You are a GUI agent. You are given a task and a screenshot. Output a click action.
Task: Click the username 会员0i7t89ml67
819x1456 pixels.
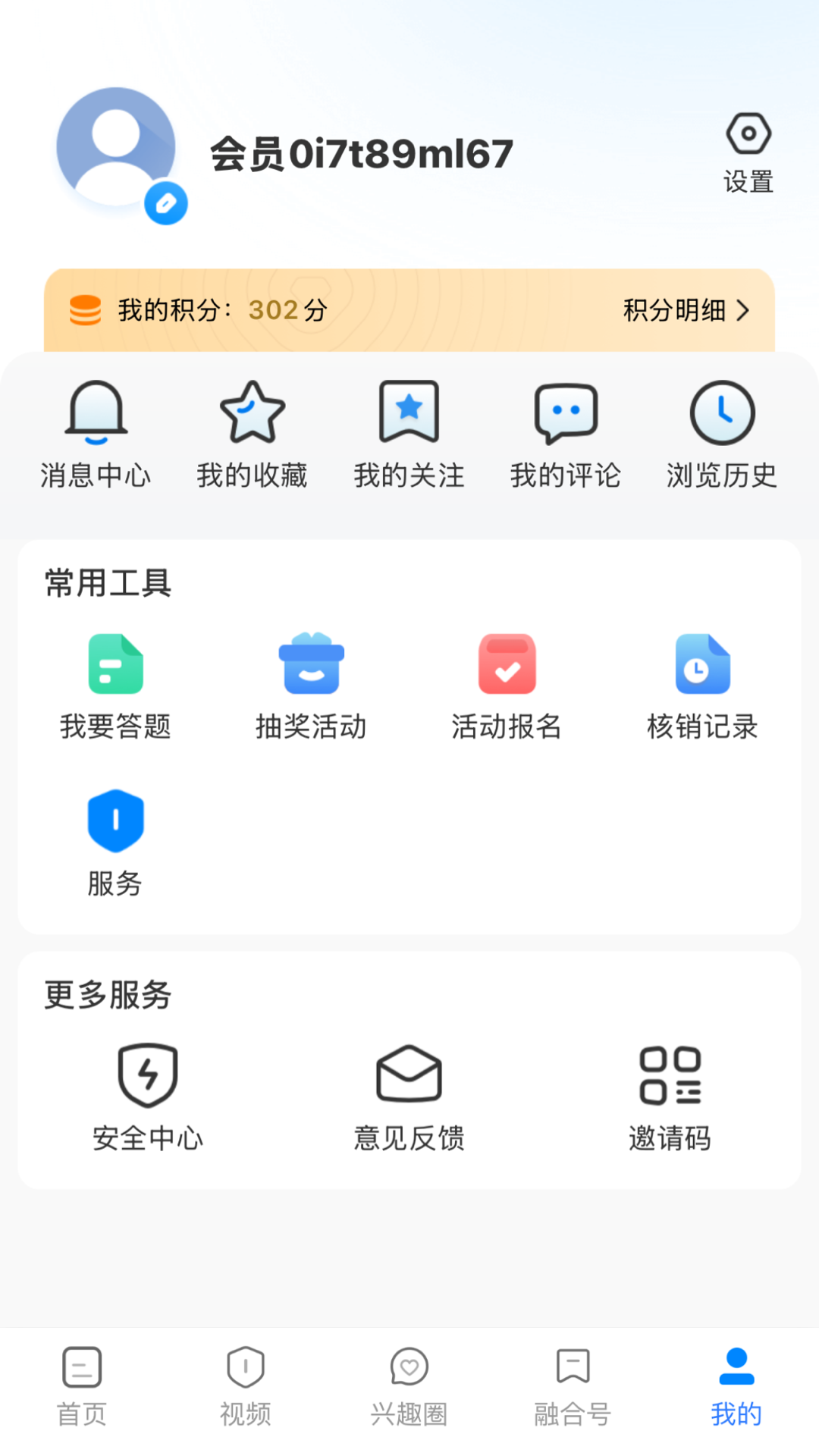[x=361, y=152]
